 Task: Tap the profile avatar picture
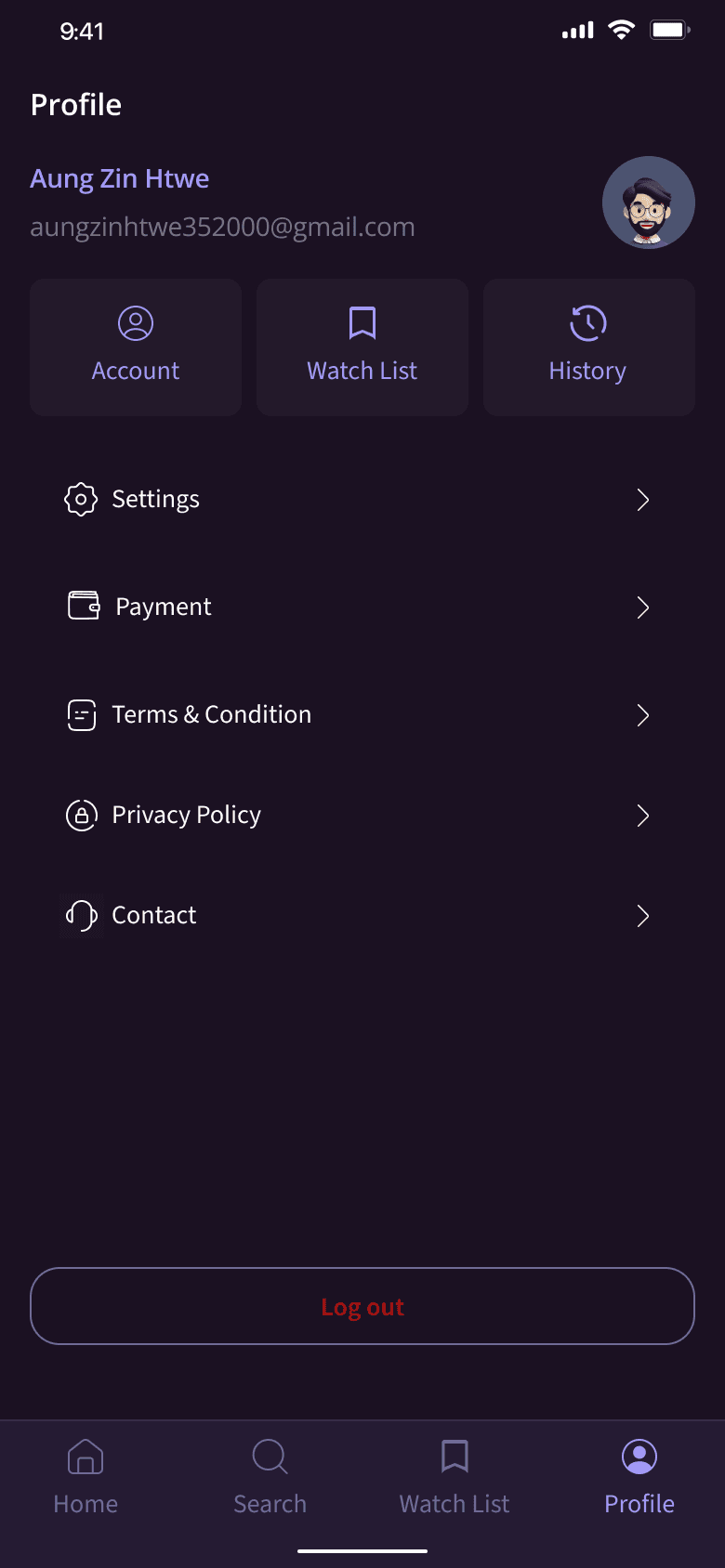[649, 203]
